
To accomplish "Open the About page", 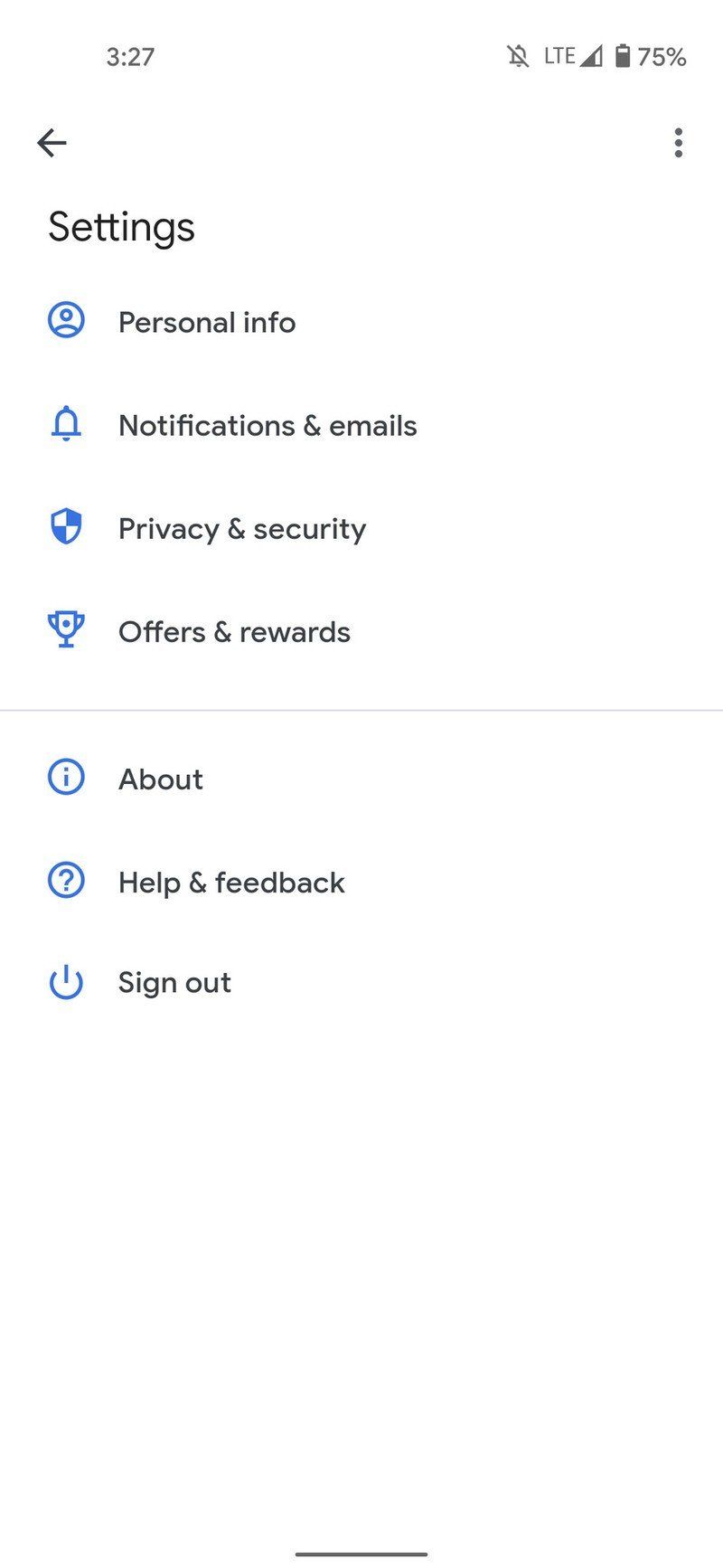I will (160, 779).
